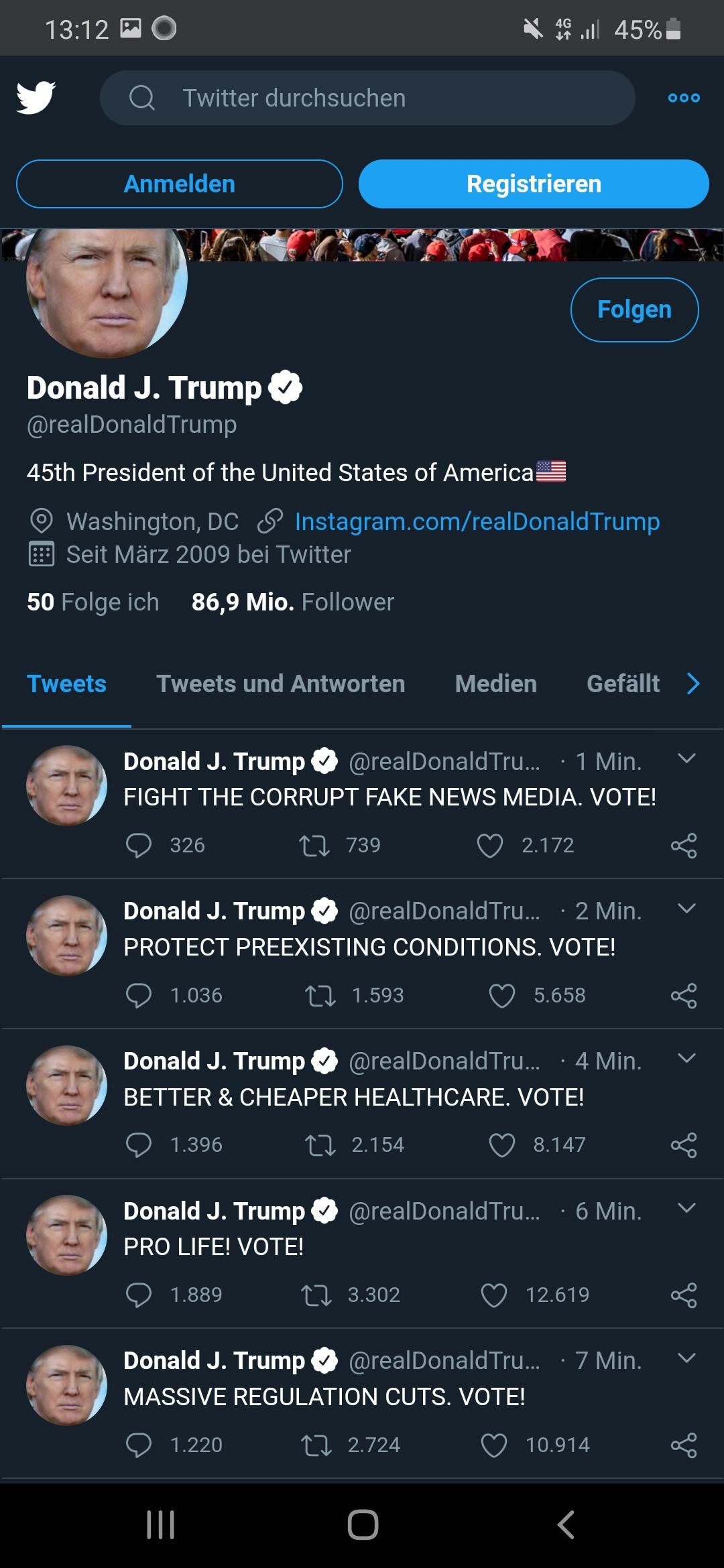Open the 50 Folge ich list
The height and width of the screenshot is (1568, 724).
point(93,602)
